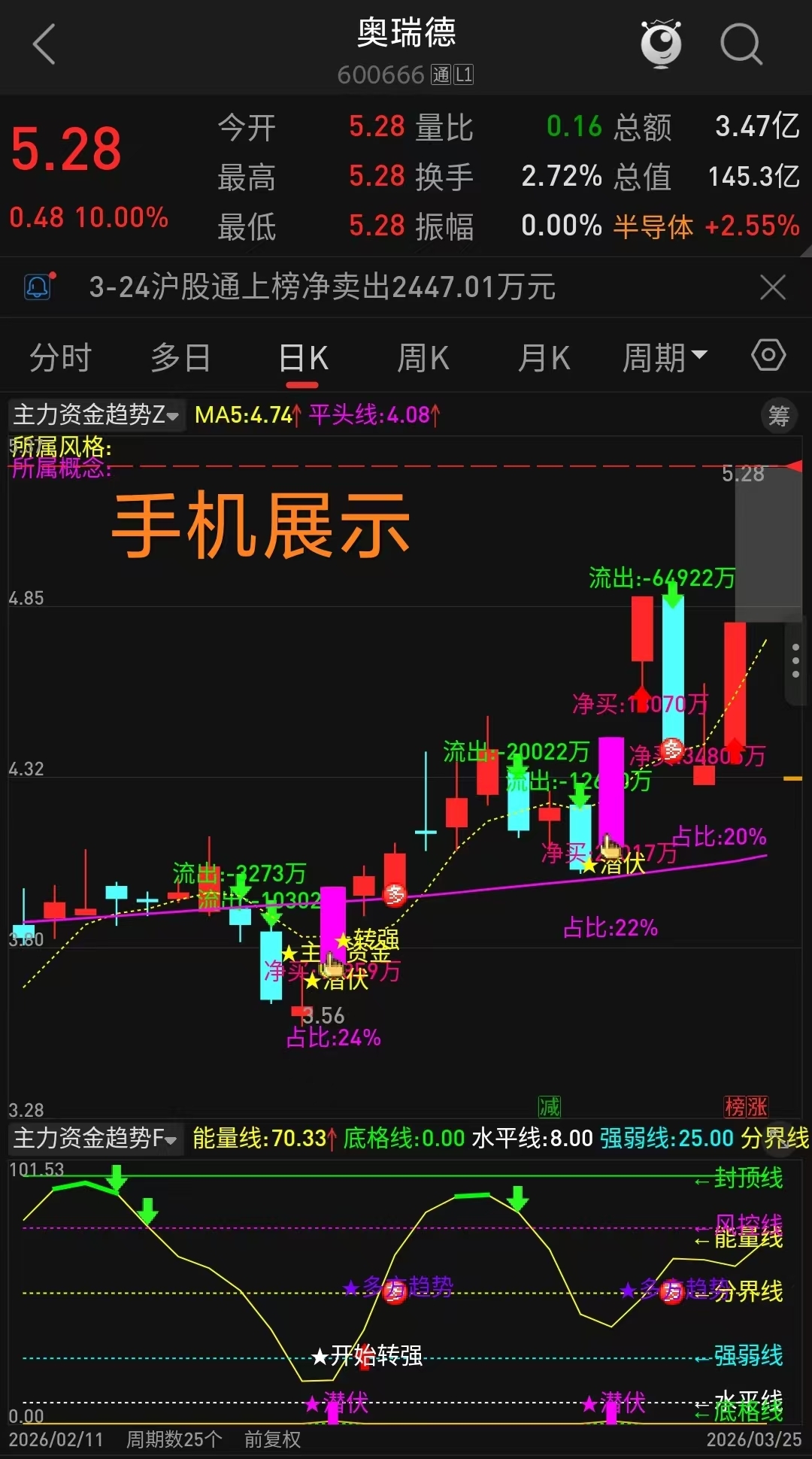Open the three-dot side handle on chart
Screen dimensions: 812x1459
pos(795,660)
